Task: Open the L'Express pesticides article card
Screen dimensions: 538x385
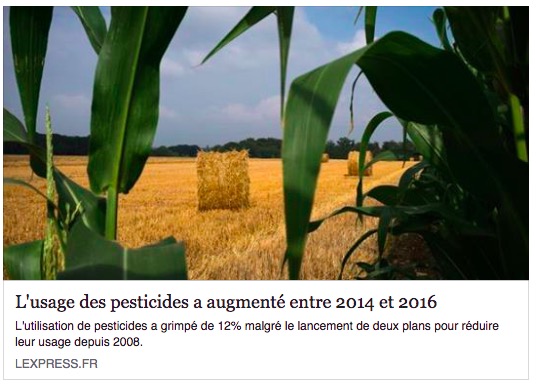Action: [x=266, y=193]
